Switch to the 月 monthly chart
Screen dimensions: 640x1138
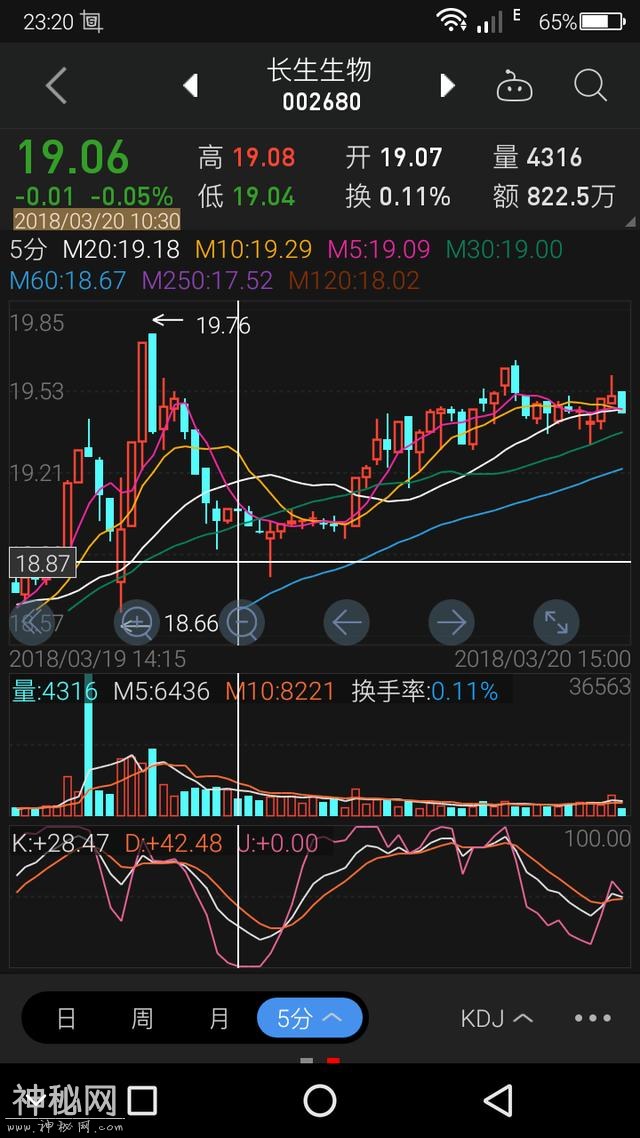pos(219,1018)
